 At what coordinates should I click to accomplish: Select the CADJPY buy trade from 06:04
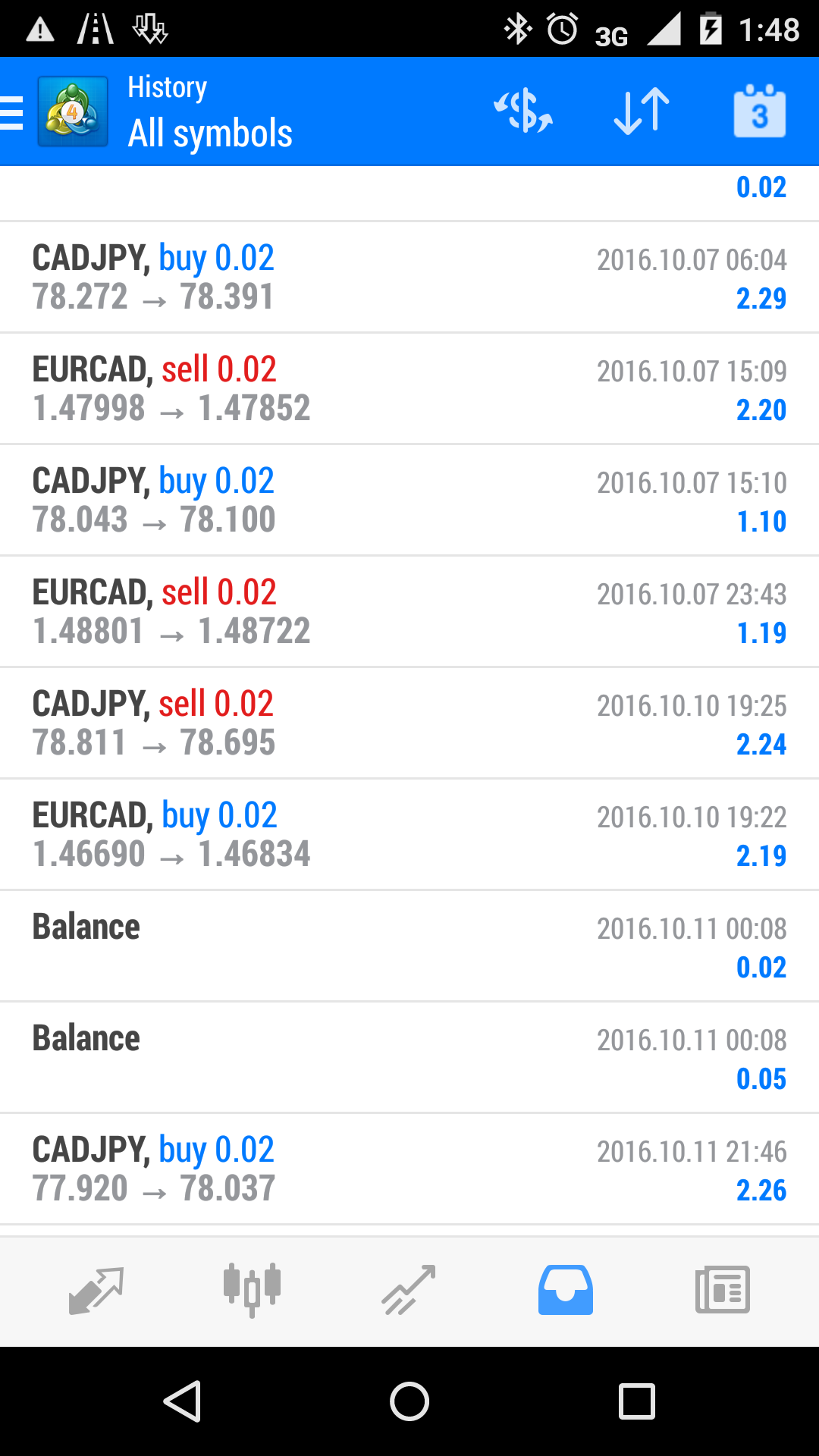click(409, 277)
